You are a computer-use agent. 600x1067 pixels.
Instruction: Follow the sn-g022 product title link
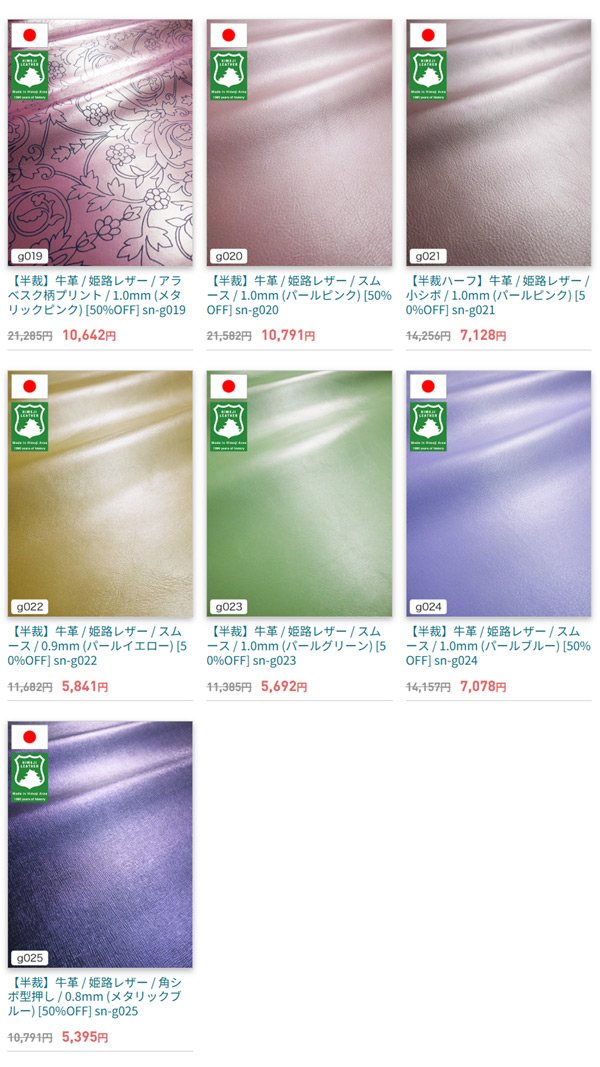100,646
